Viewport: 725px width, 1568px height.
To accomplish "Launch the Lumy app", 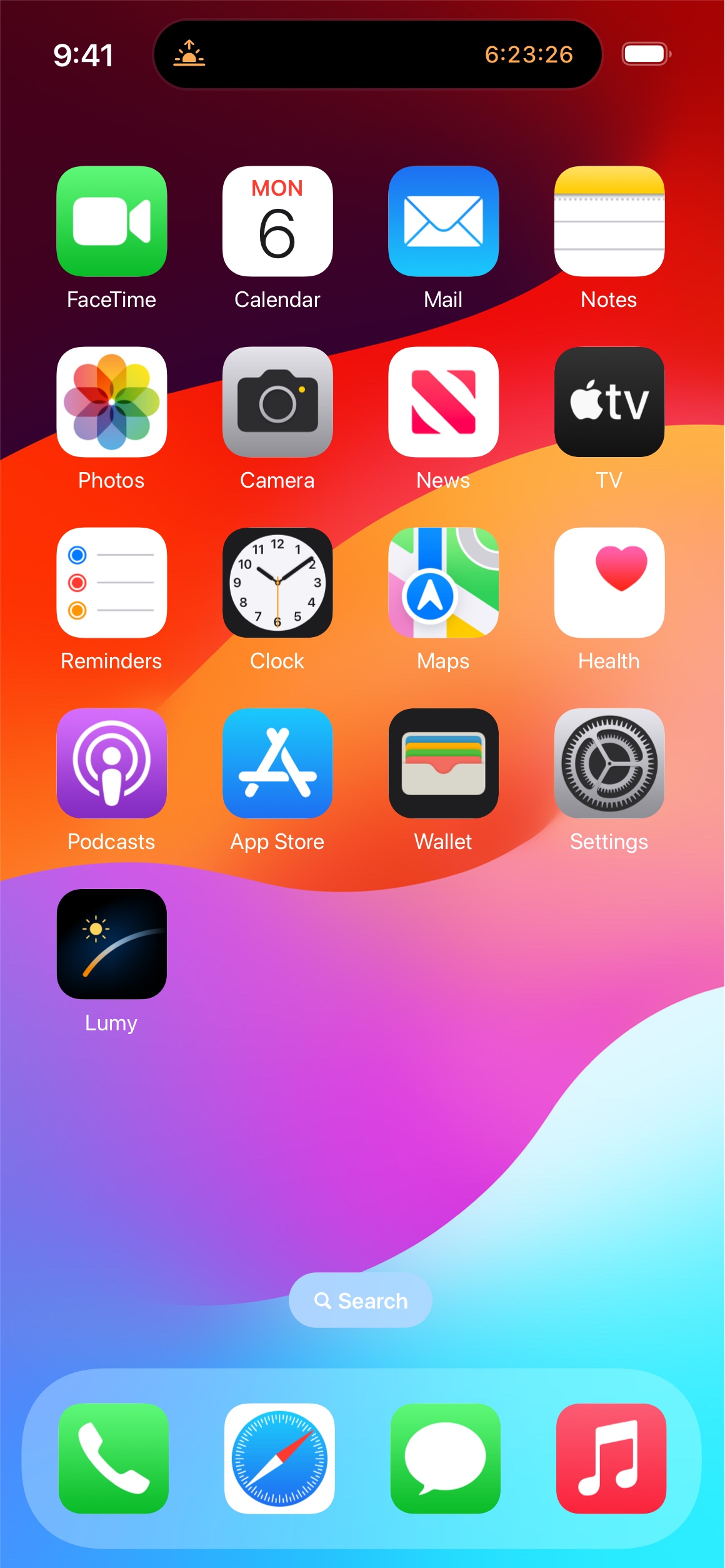I will 112,944.
